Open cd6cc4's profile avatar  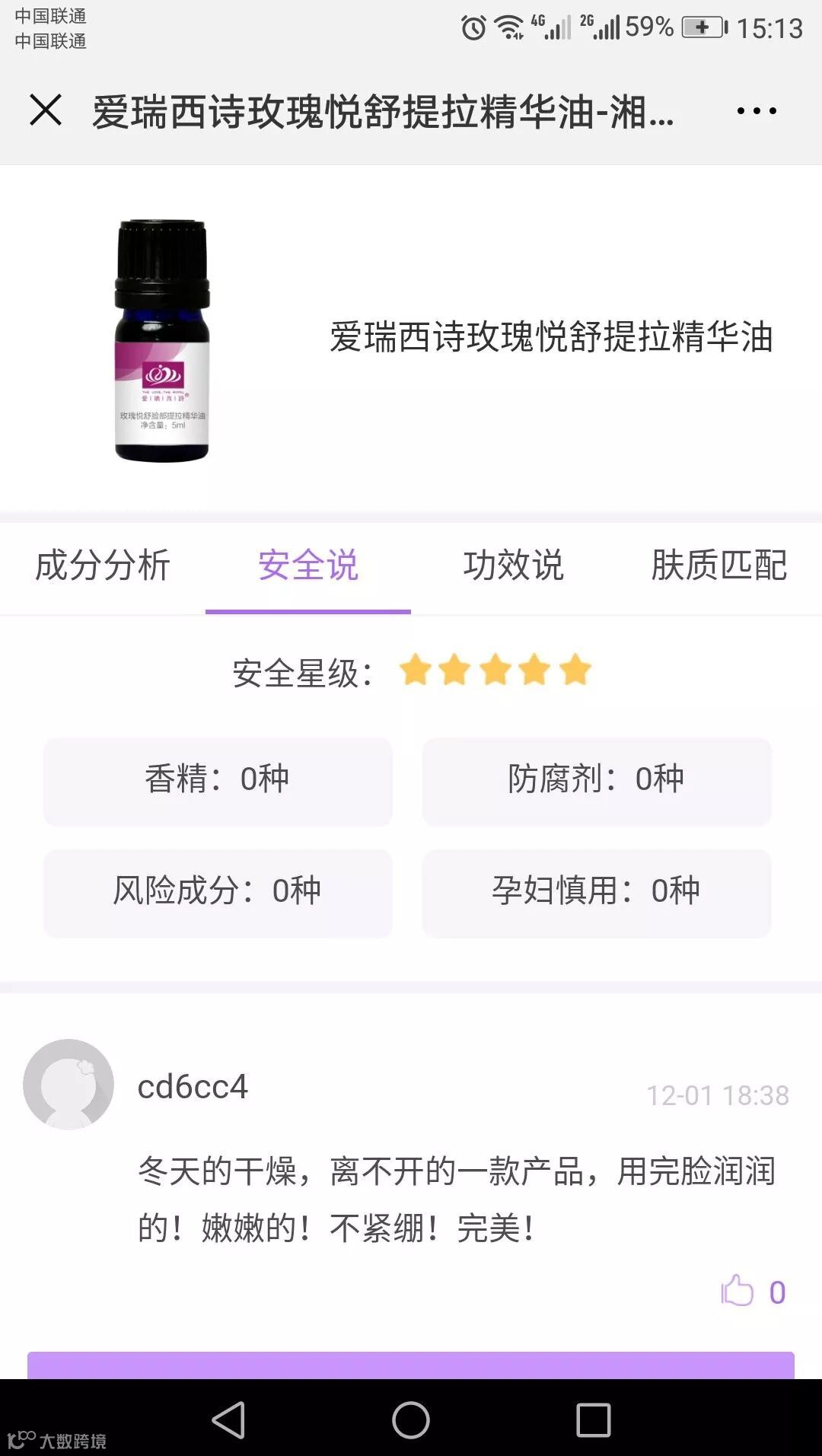click(68, 1084)
